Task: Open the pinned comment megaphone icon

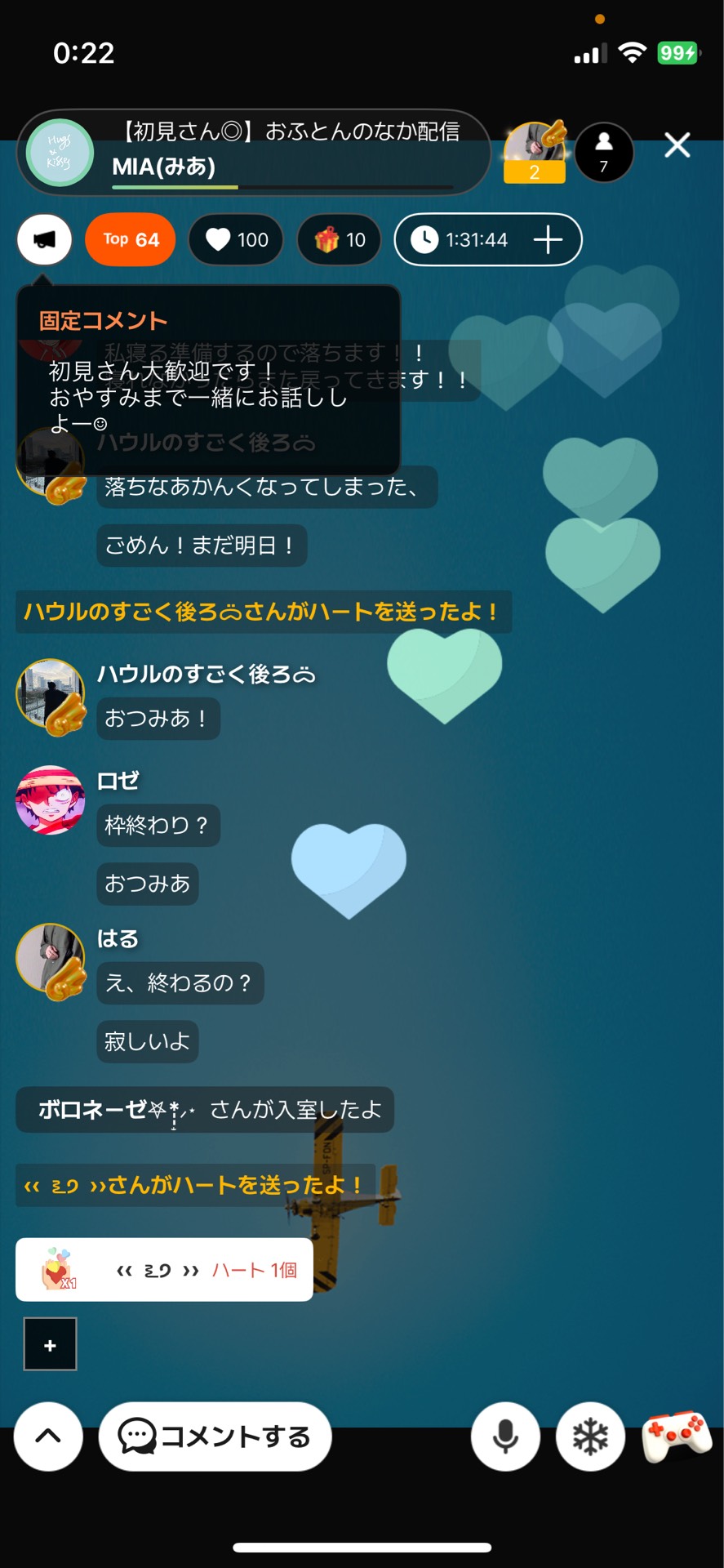Action: [x=44, y=239]
